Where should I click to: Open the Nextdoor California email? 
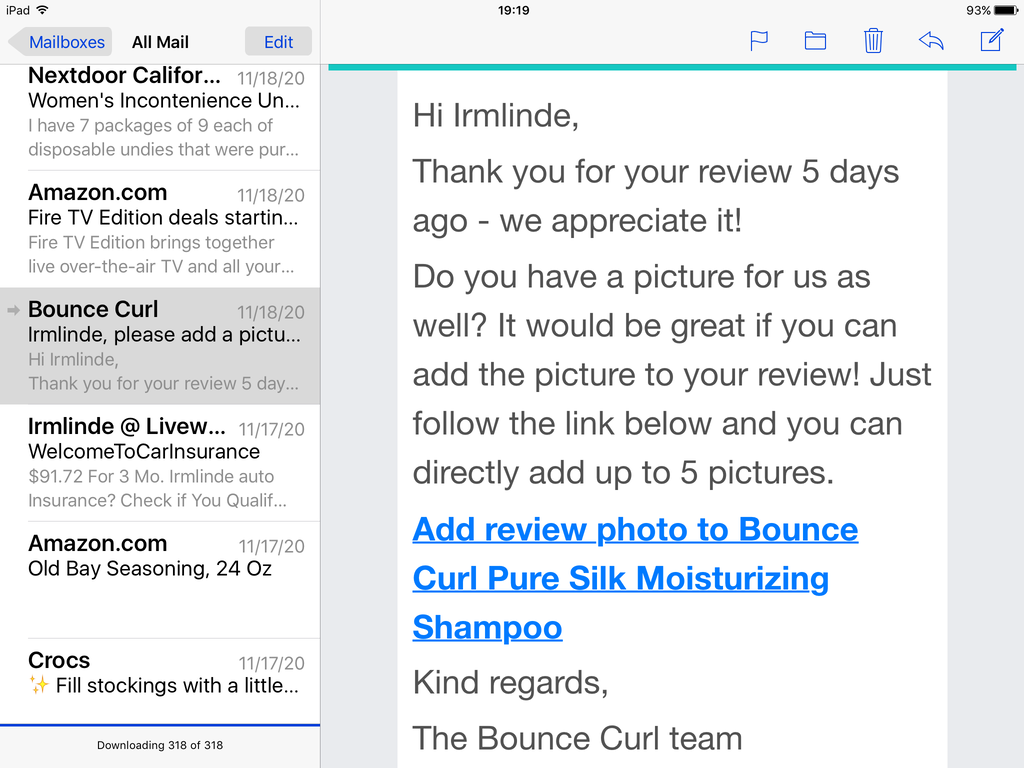(x=160, y=112)
